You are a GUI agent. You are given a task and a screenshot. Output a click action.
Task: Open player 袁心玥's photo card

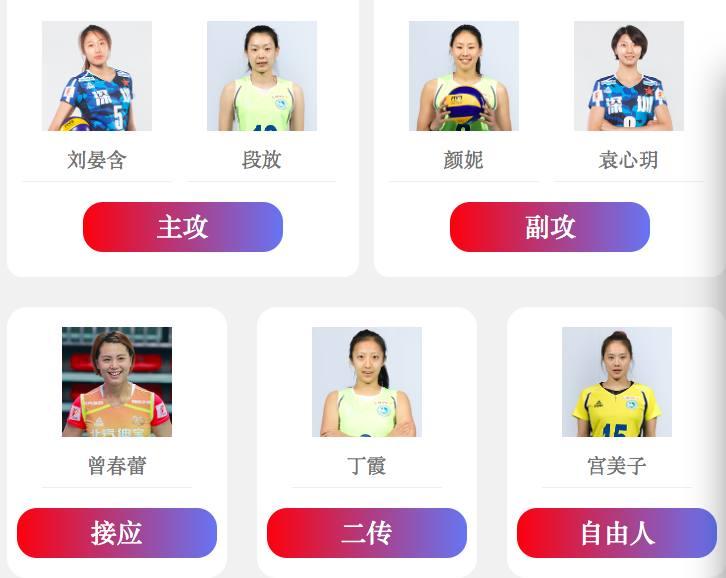click(629, 76)
